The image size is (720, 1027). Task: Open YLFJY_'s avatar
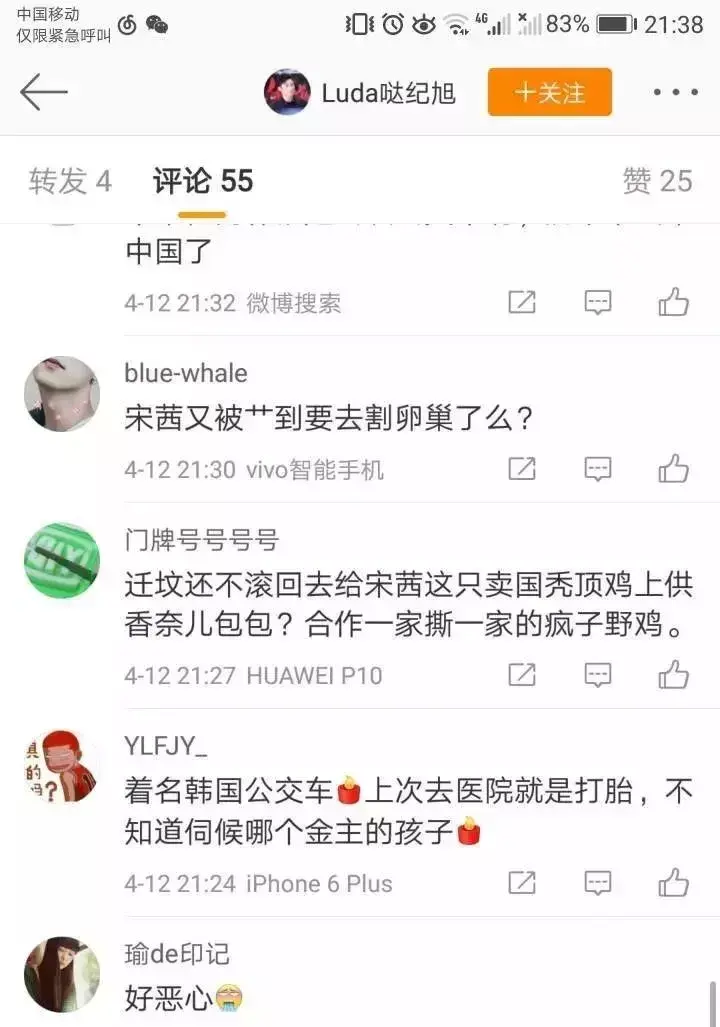(62, 767)
